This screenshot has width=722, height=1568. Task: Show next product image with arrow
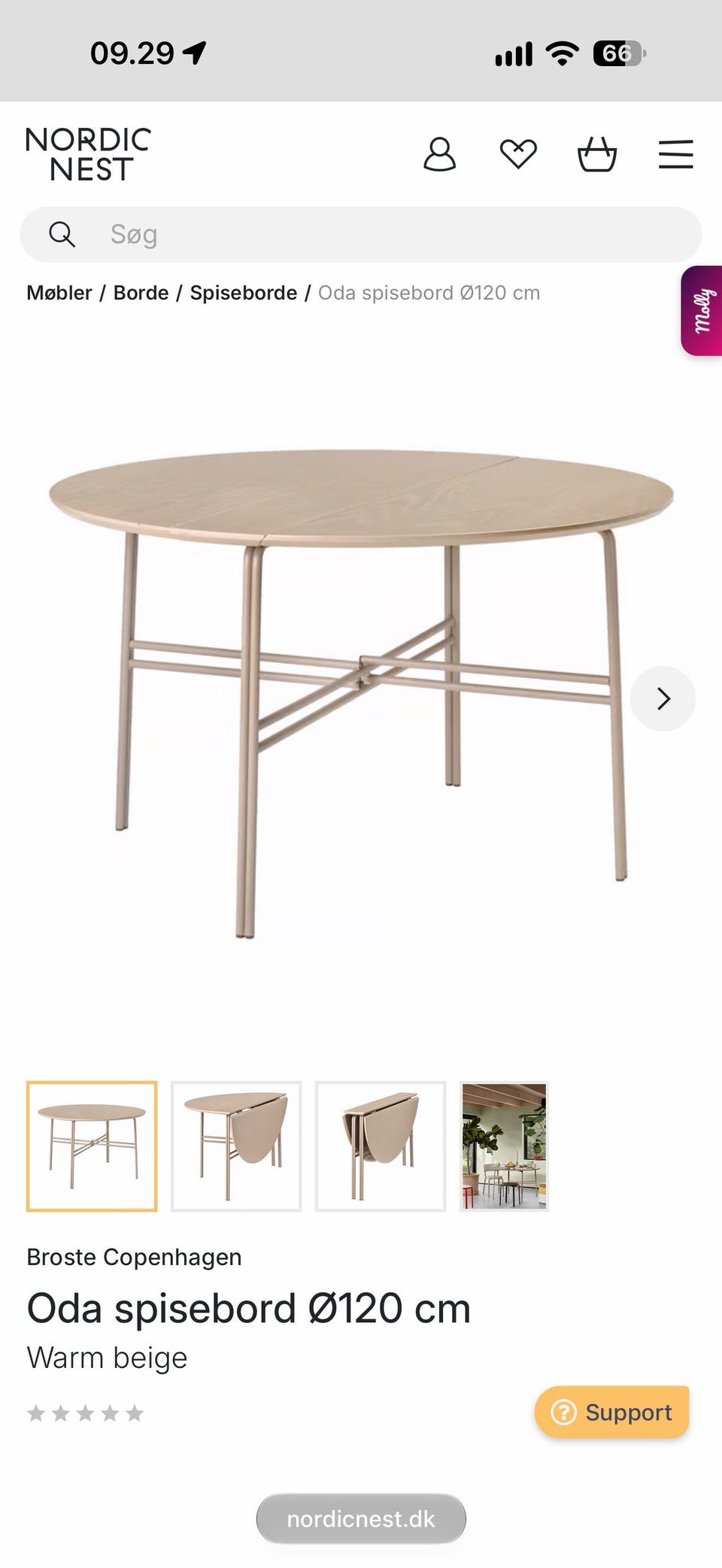click(x=663, y=698)
